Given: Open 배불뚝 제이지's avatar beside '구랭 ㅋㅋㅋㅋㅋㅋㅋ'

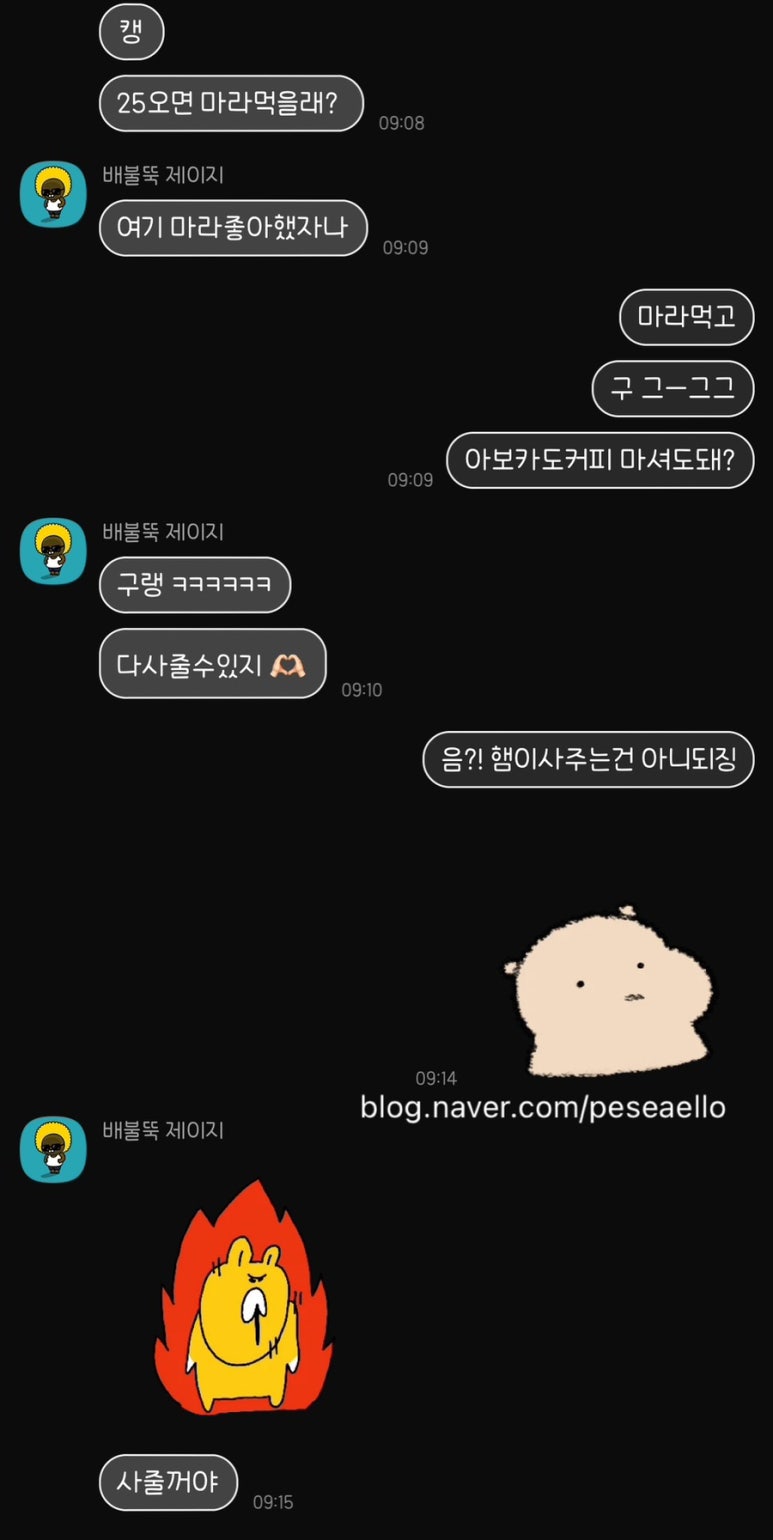Looking at the screenshot, I should click(x=53, y=551).
